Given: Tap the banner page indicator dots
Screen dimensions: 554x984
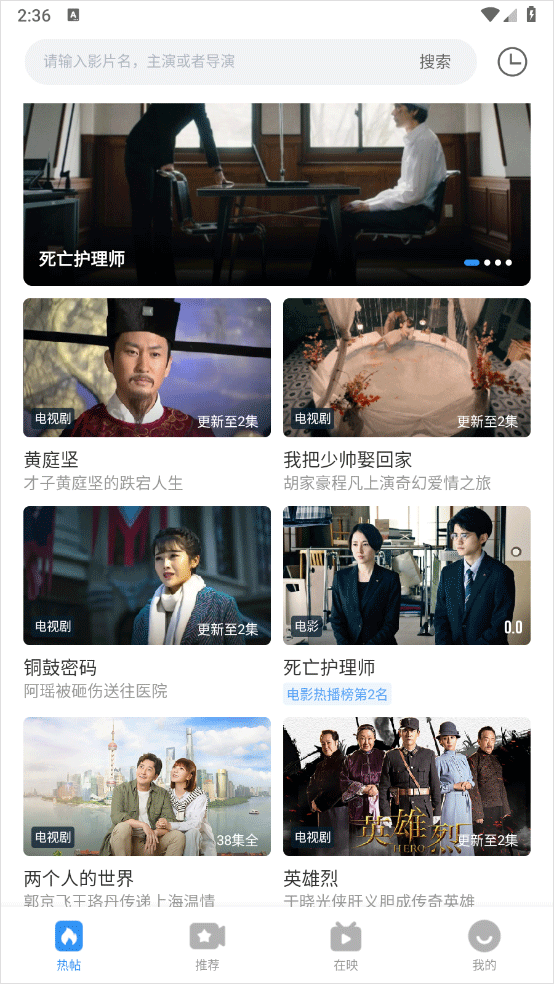Looking at the screenshot, I should pyautogui.click(x=488, y=262).
